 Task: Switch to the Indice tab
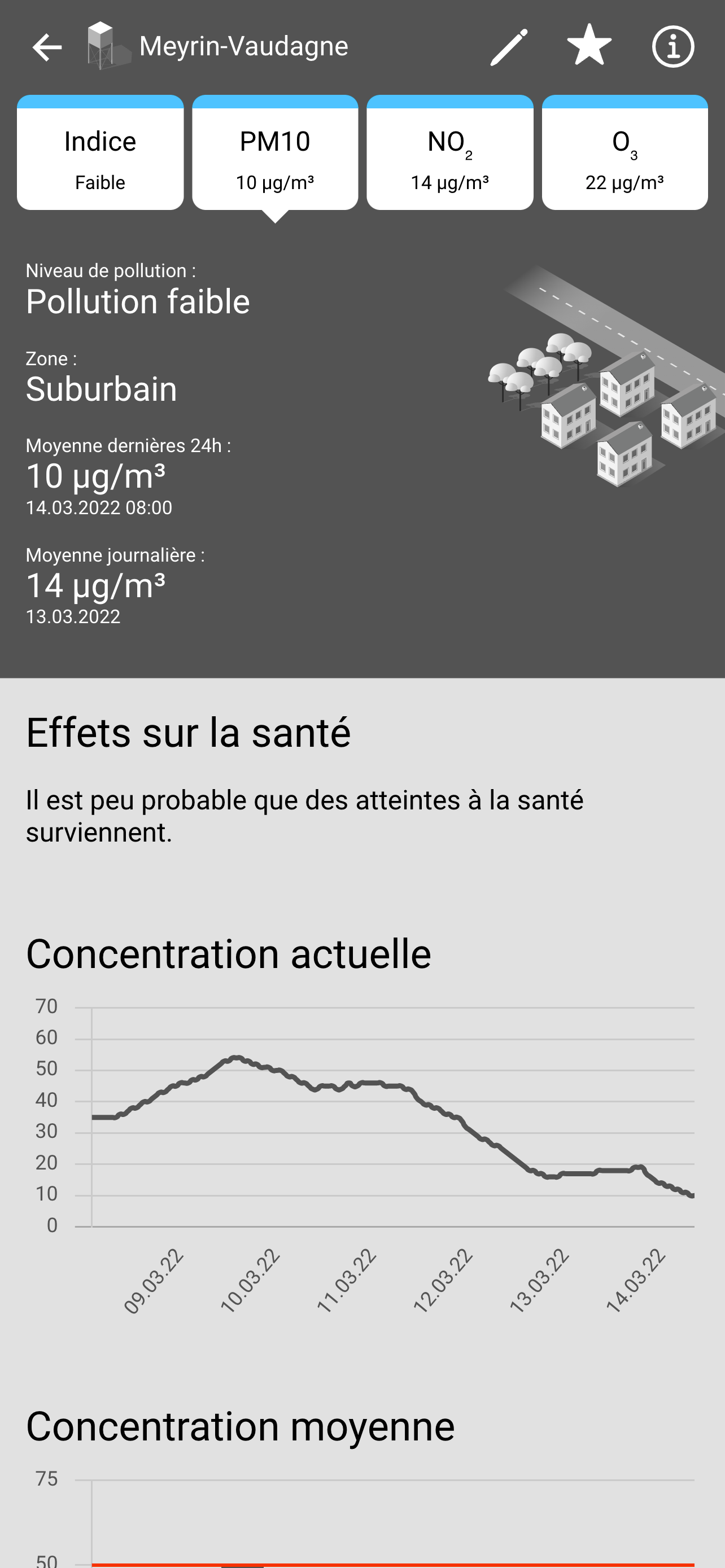pos(101,152)
